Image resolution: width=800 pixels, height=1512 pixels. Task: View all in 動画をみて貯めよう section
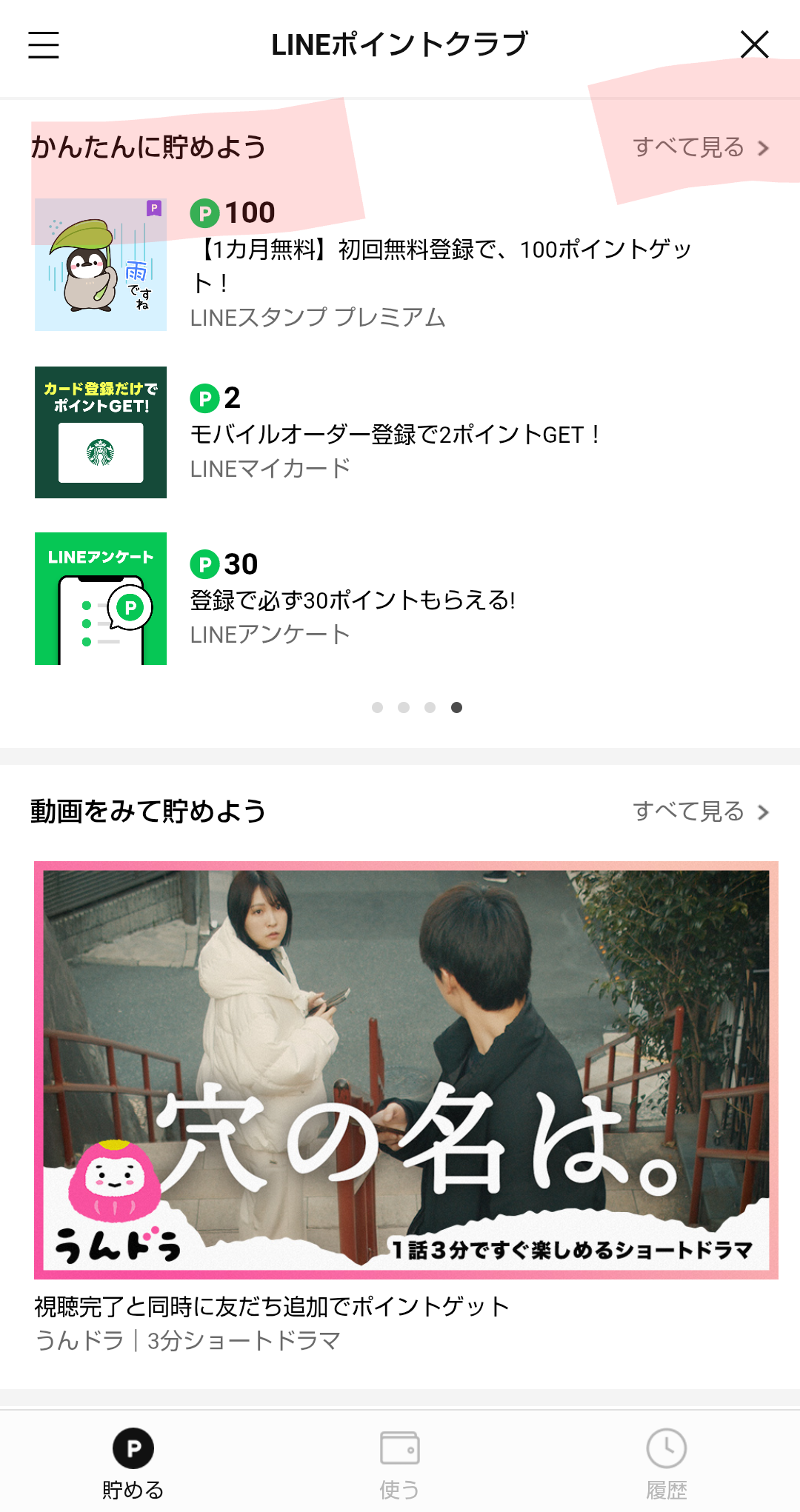(700, 812)
